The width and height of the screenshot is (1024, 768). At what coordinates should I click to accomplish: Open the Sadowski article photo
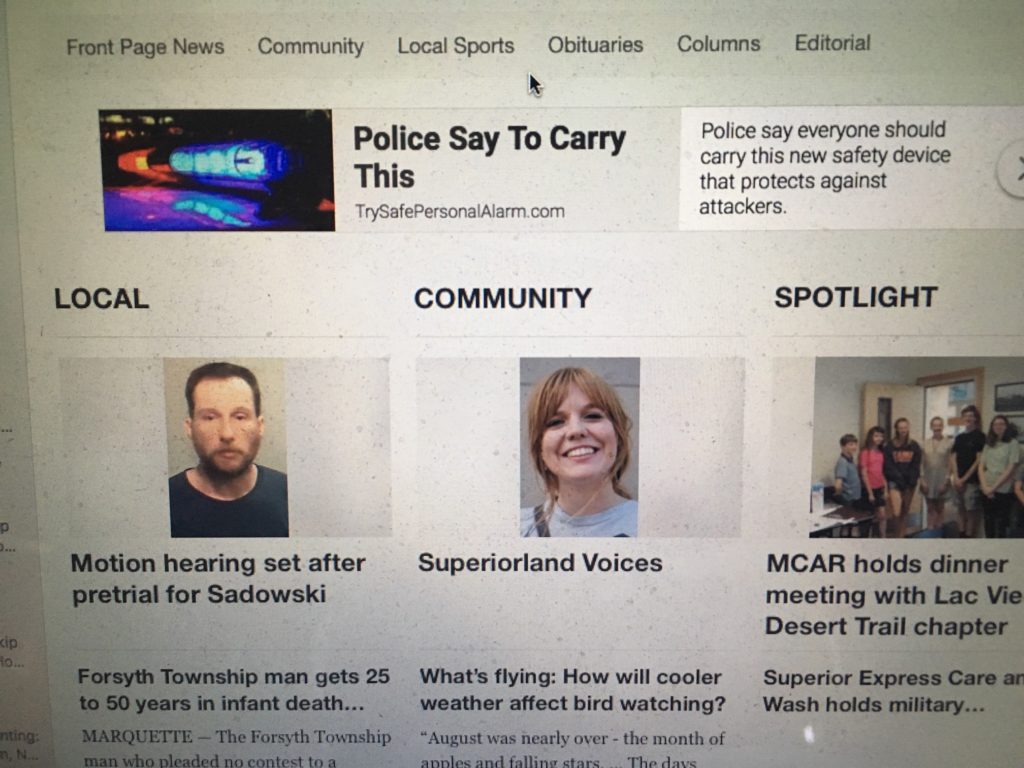tap(227, 448)
